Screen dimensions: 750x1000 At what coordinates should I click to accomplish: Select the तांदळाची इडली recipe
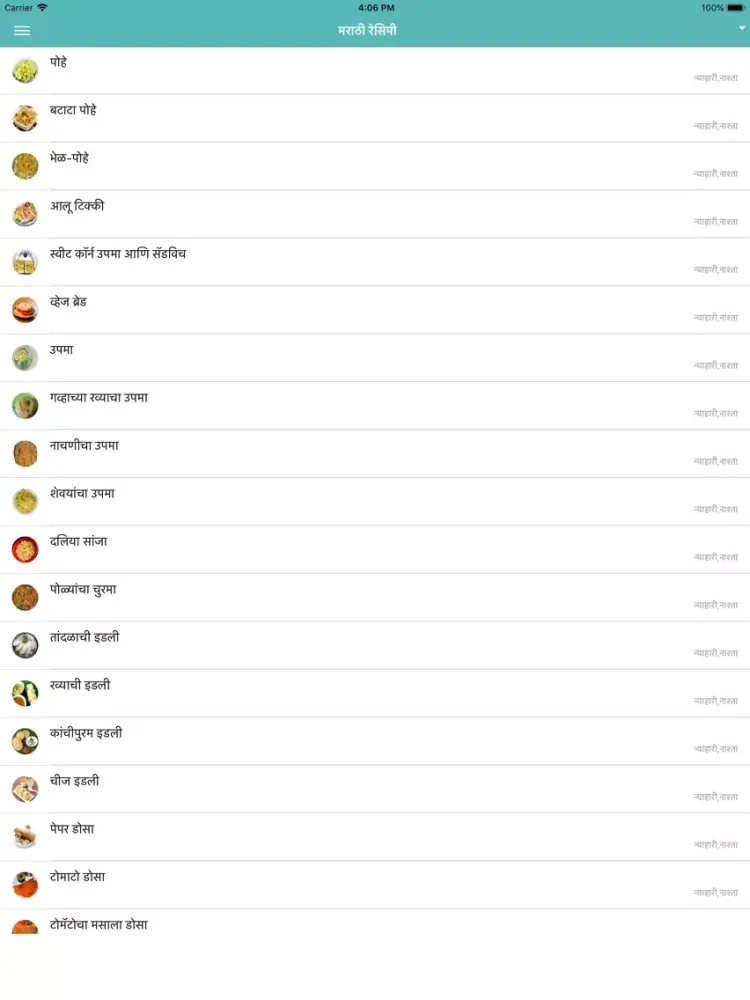click(x=85, y=638)
